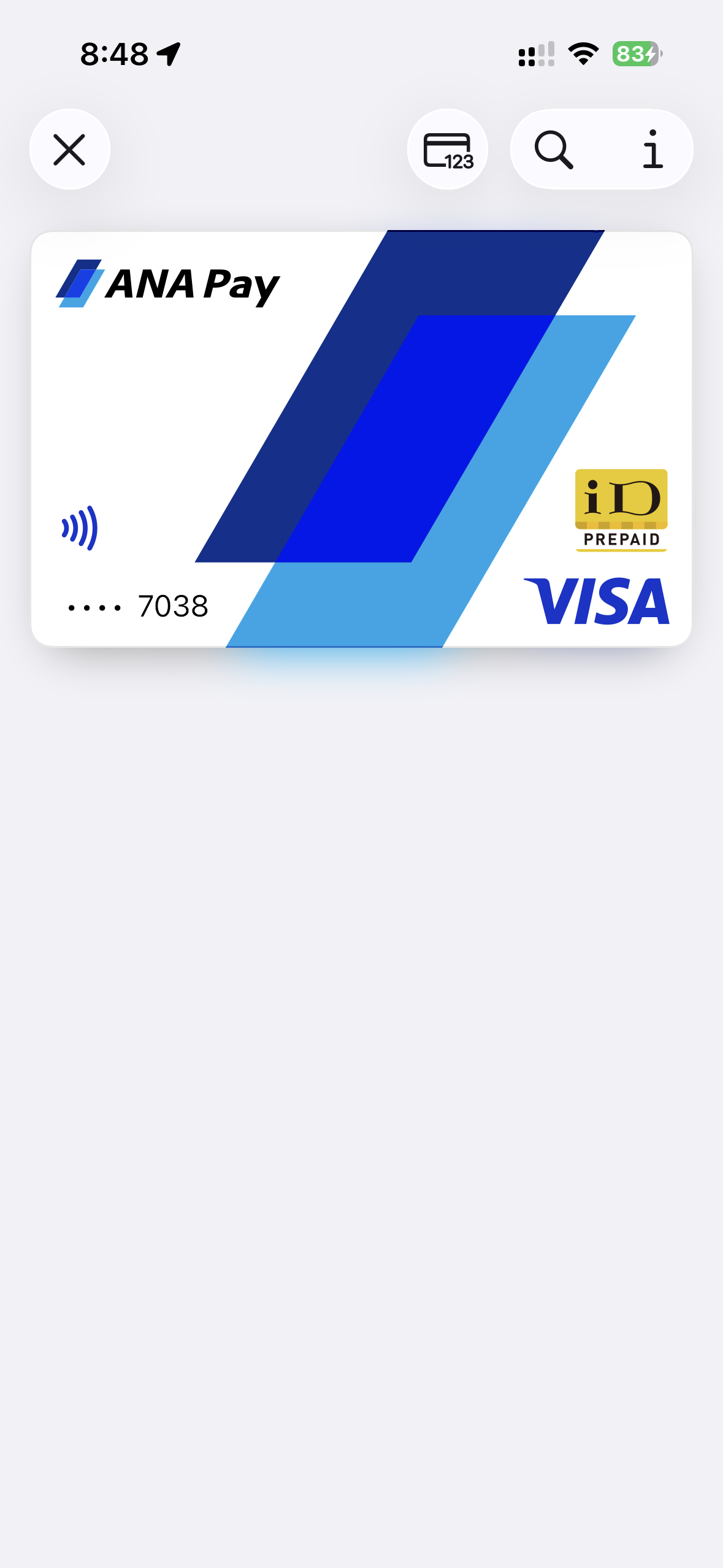Close the card view with the X button
This screenshot has height=1568, width=723.
coord(69,149)
